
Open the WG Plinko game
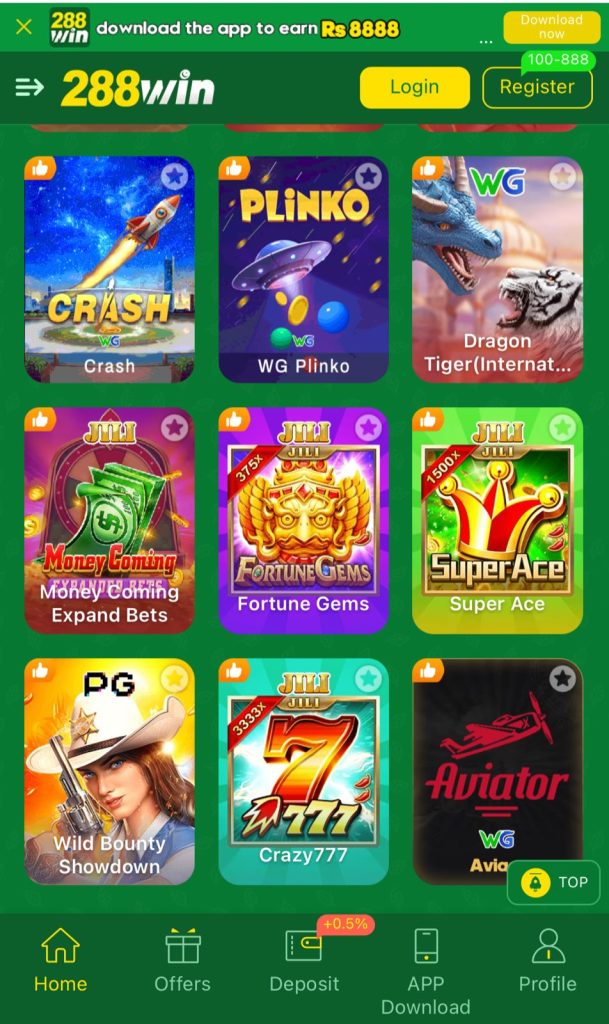303,268
